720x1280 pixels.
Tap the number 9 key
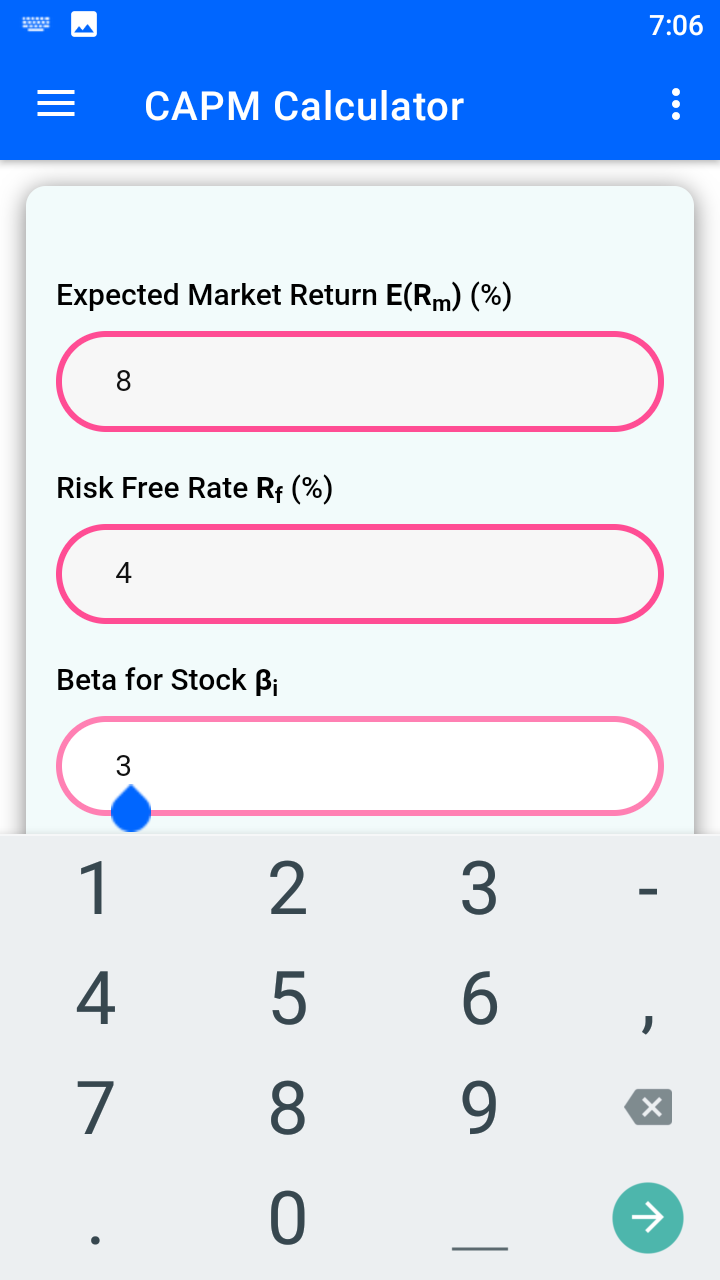[479, 1107]
